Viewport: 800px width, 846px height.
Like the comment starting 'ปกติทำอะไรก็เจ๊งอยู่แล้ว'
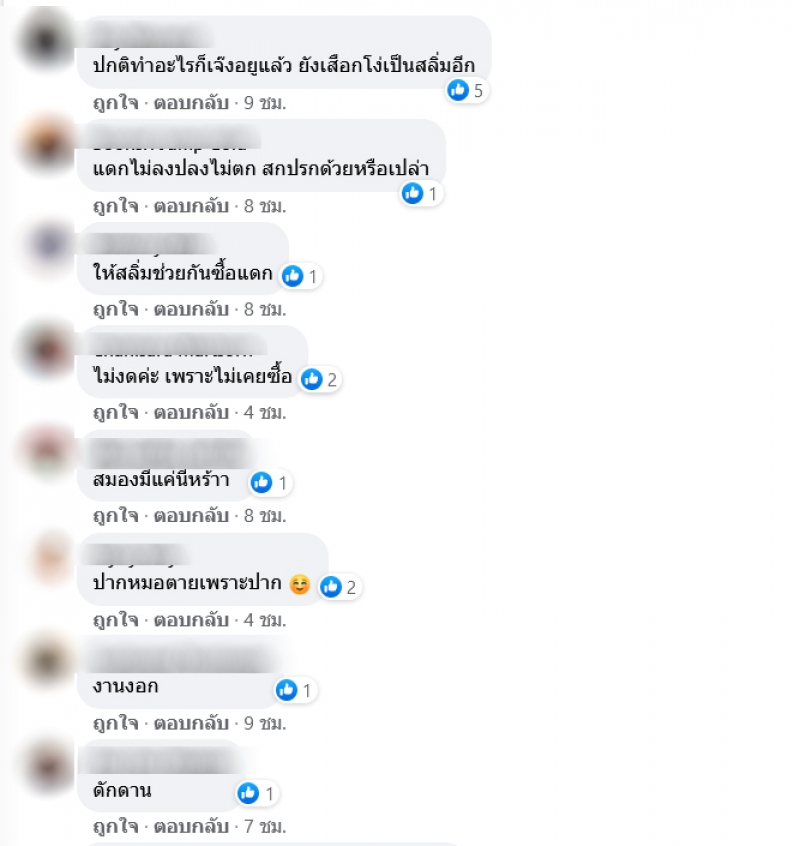click(115, 102)
